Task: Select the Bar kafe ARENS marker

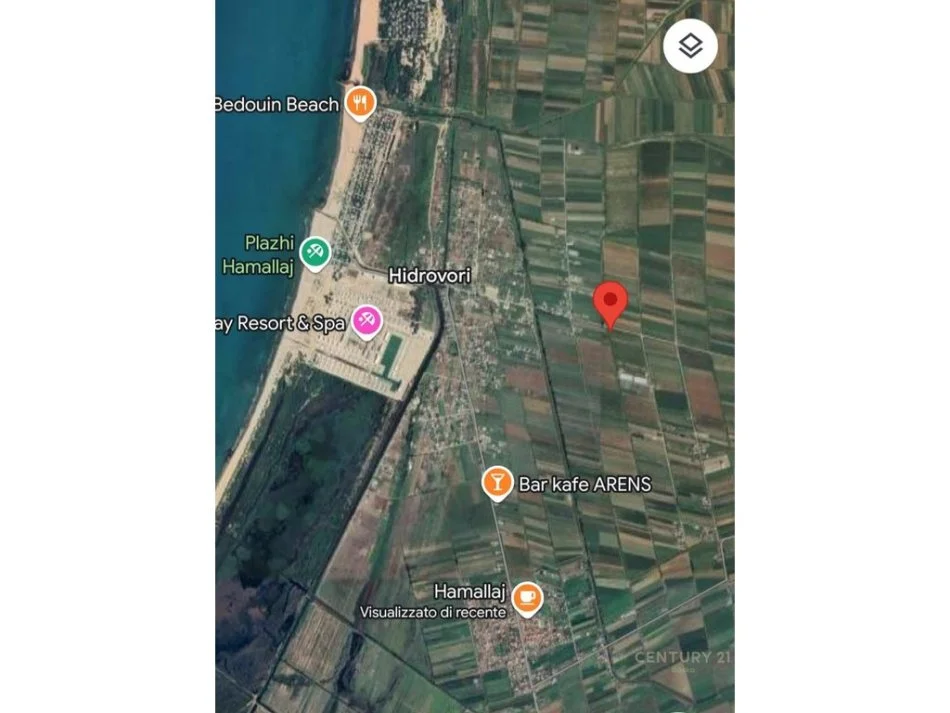Action: (497, 483)
